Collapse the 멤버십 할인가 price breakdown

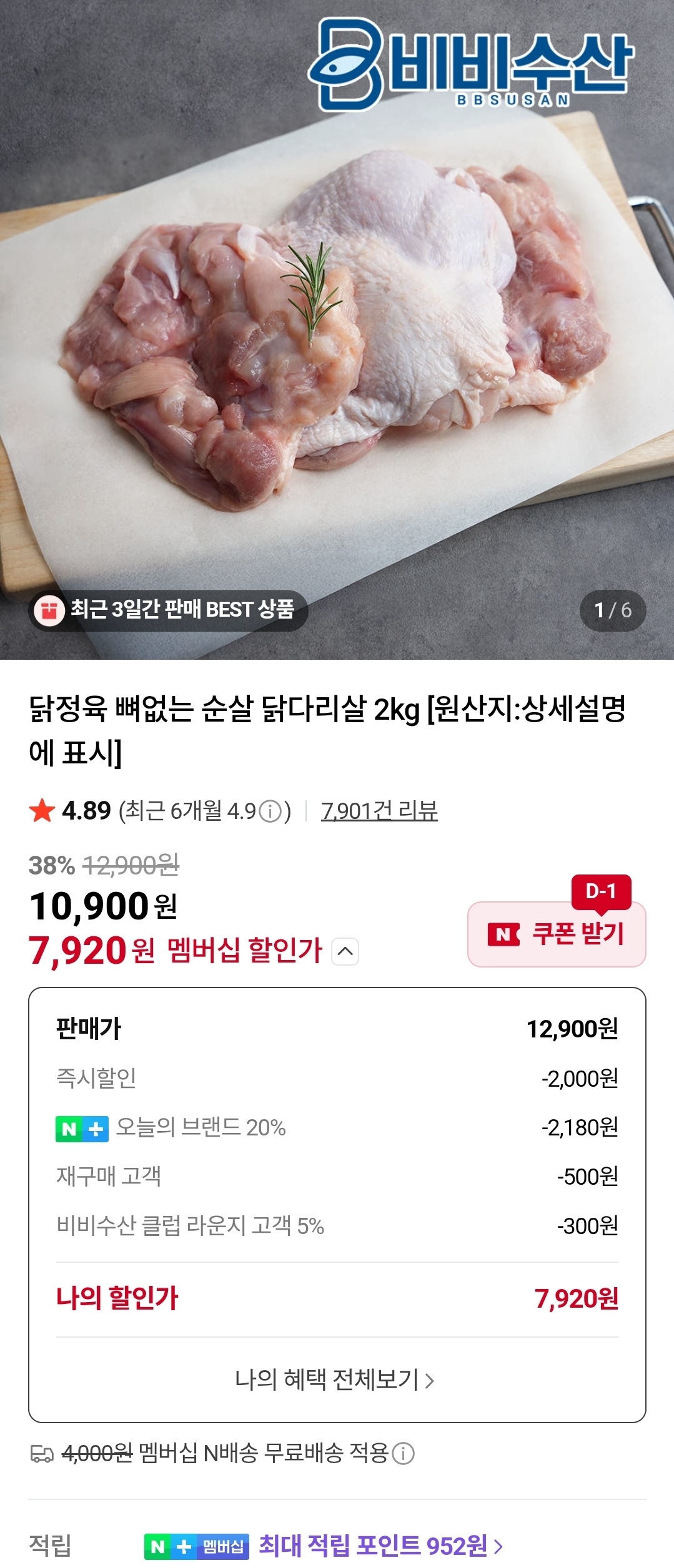point(345,951)
